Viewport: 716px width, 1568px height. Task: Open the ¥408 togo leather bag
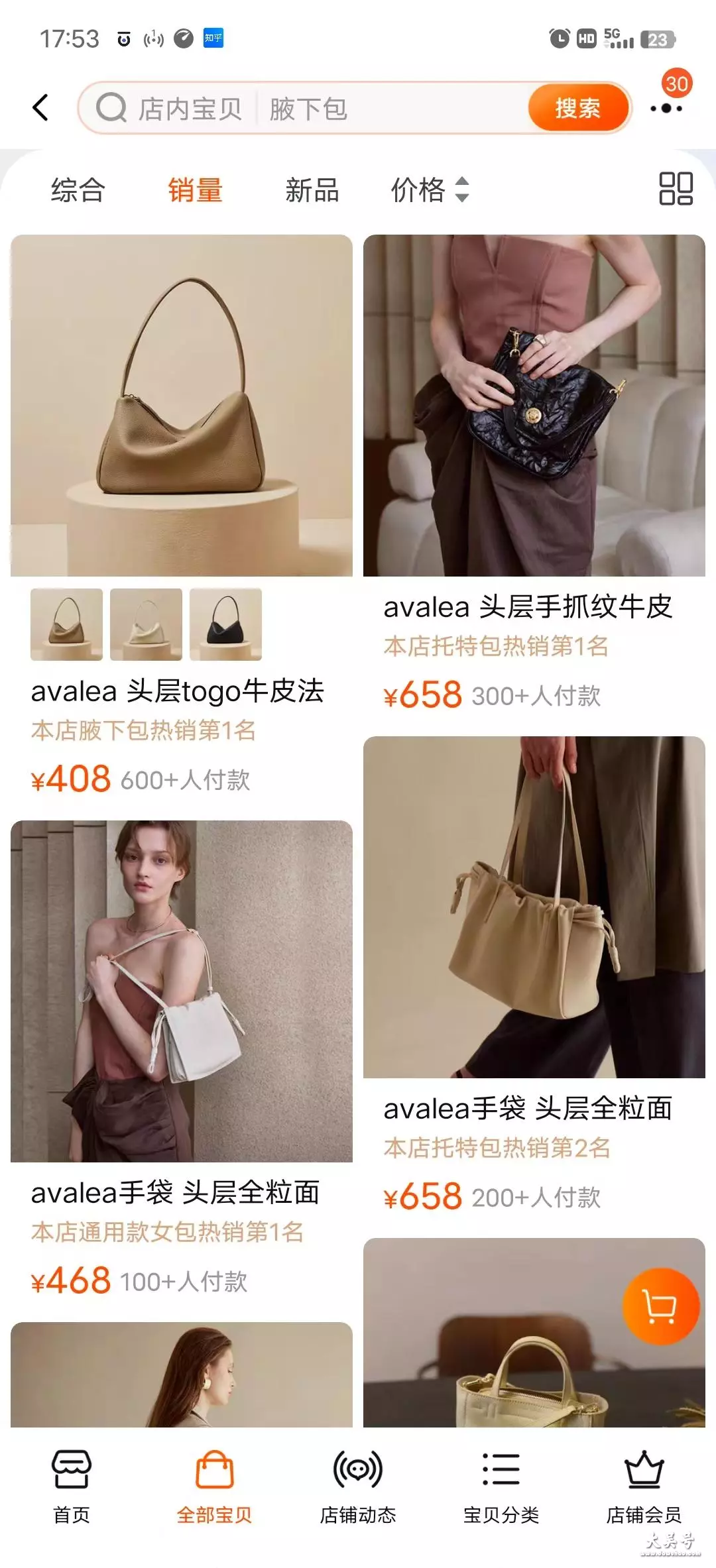click(182, 406)
